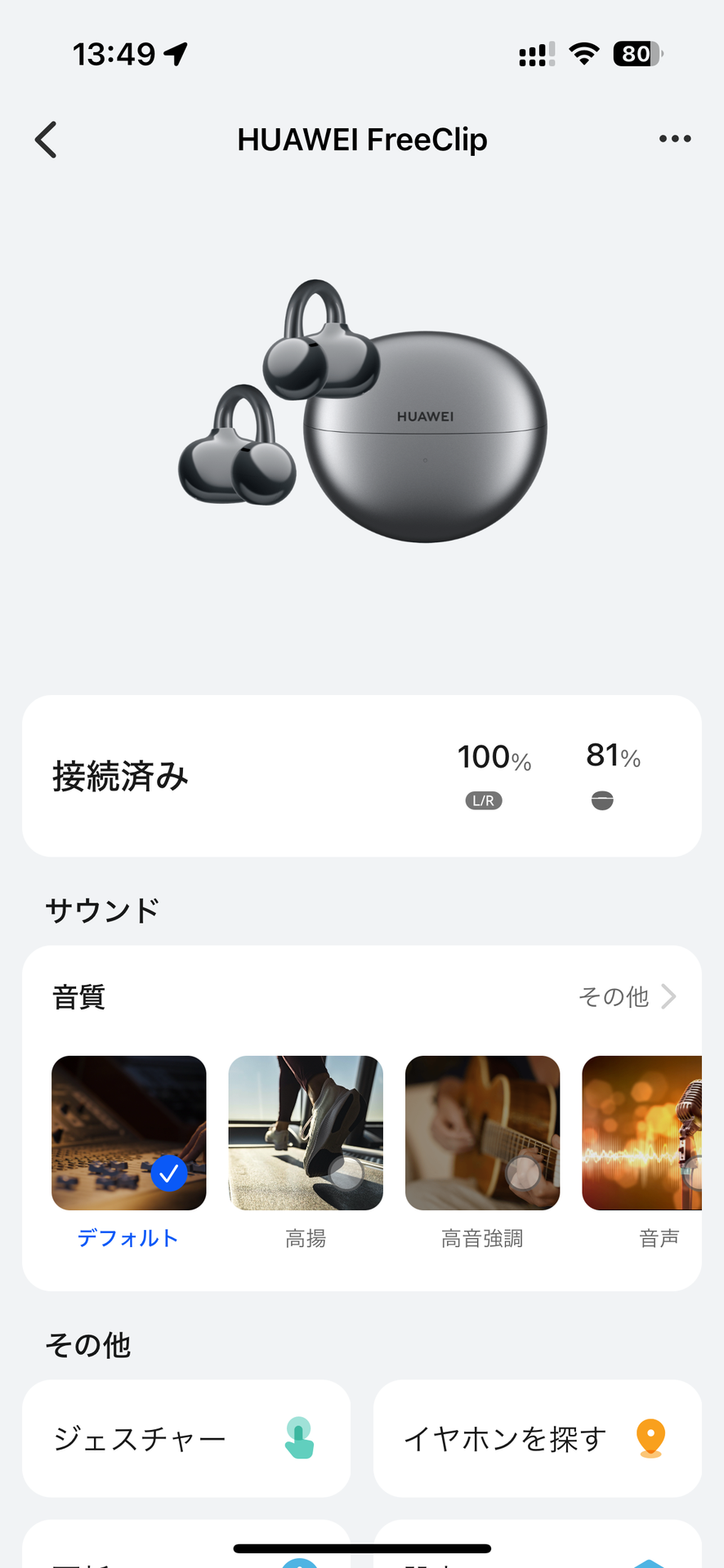This screenshot has width=724, height=1568.
Task: Tap the blue checkmark on デフォルト preset
Action: point(169,1174)
